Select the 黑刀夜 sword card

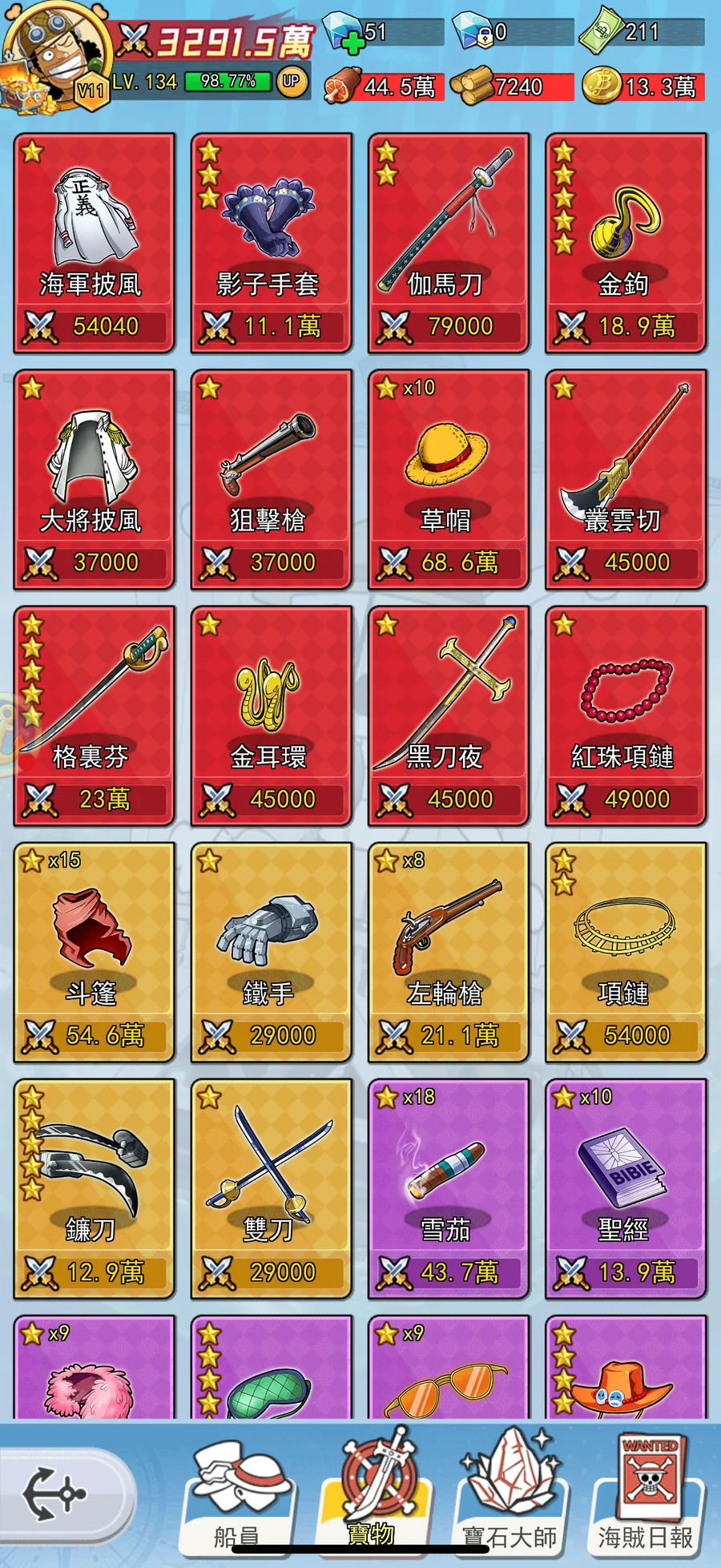coord(449,716)
